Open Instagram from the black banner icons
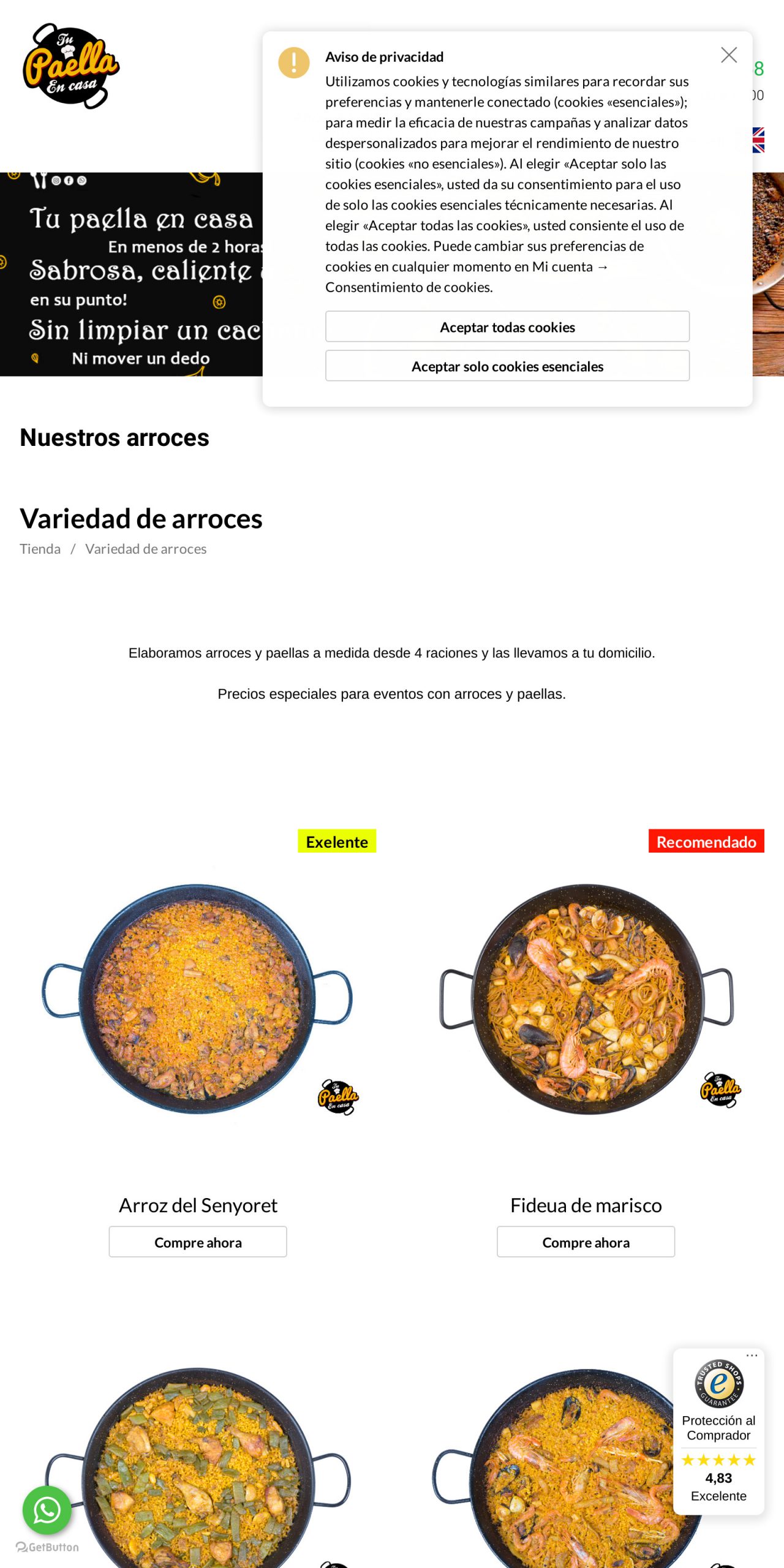 click(56, 180)
